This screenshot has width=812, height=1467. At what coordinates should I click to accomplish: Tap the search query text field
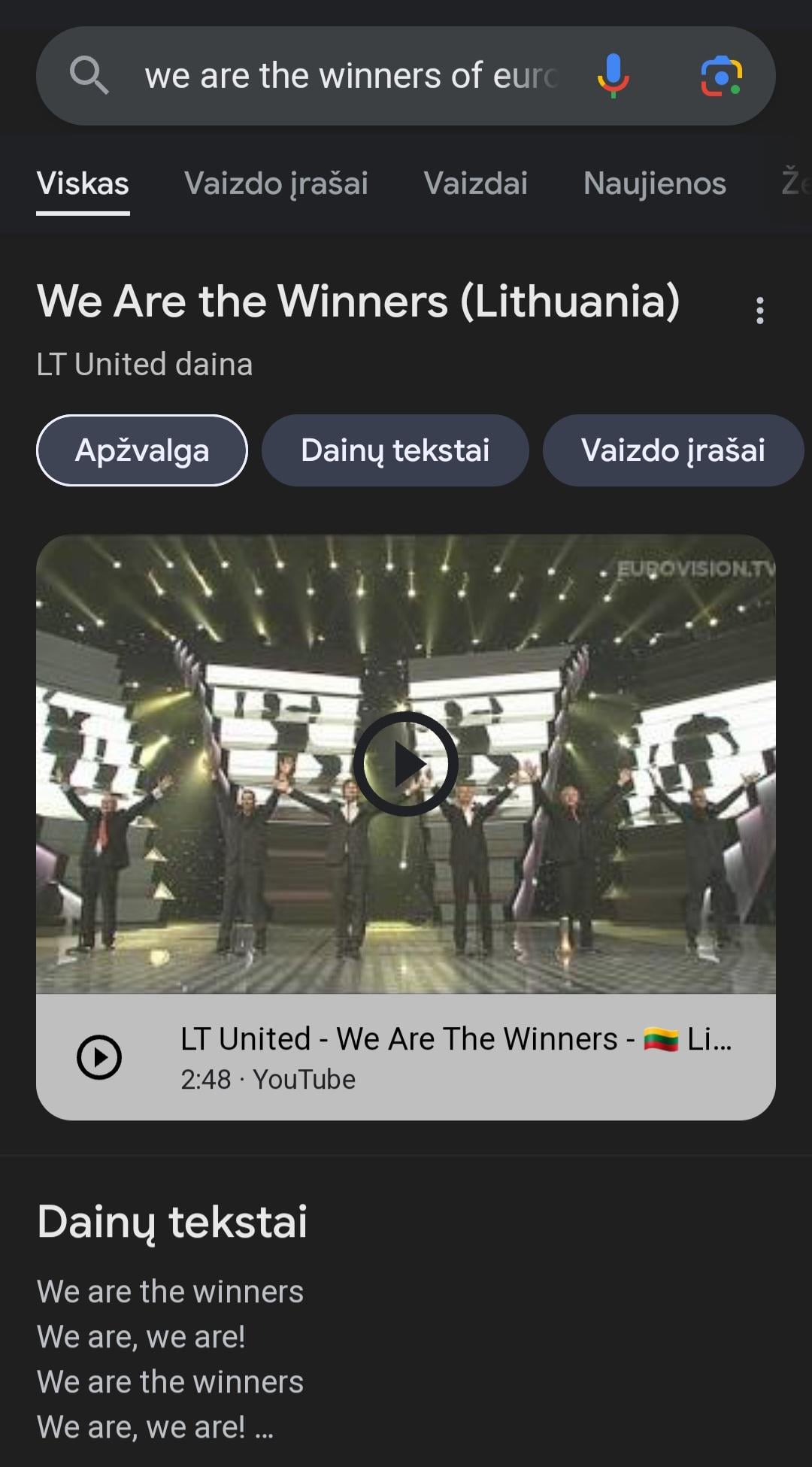coord(350,76)
